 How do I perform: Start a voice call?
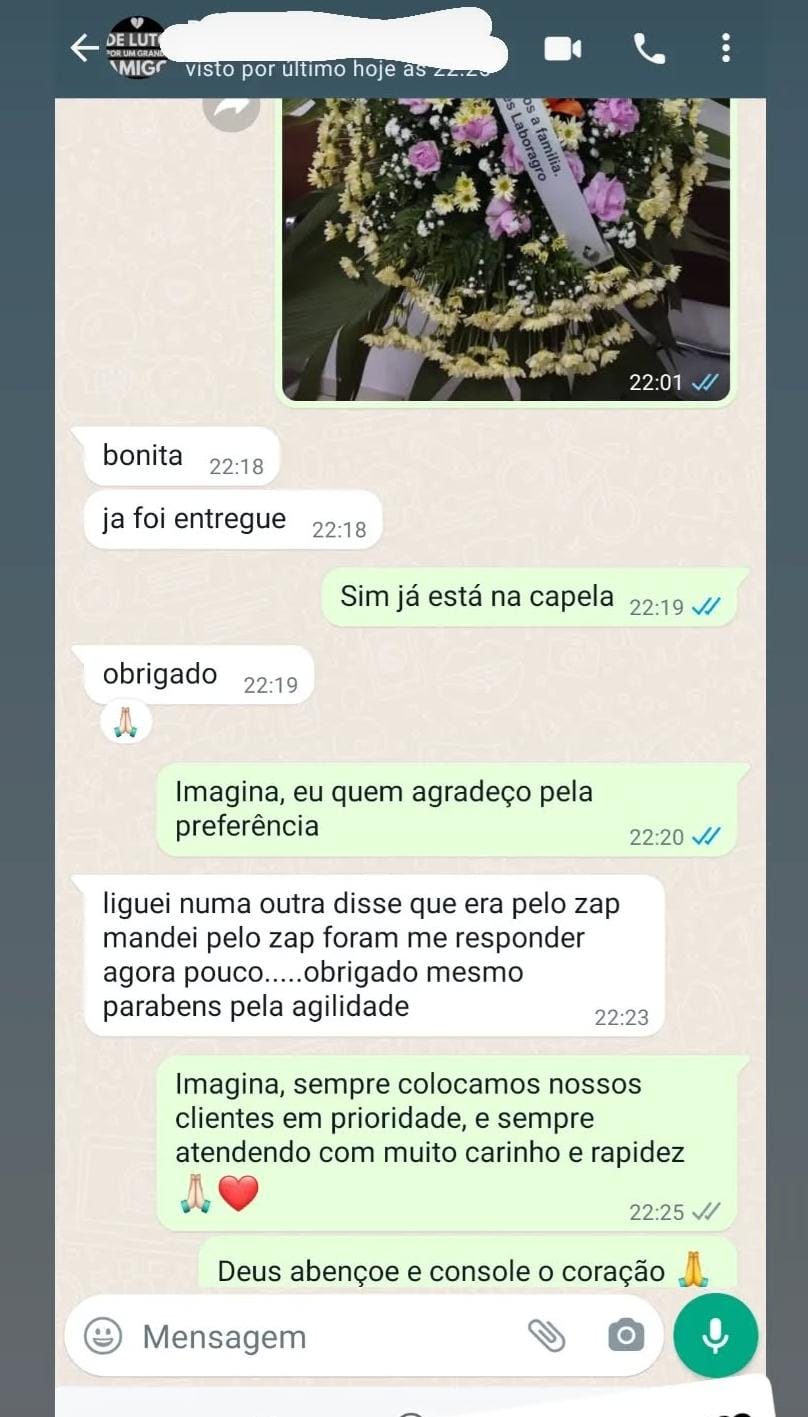pos(649,48)
